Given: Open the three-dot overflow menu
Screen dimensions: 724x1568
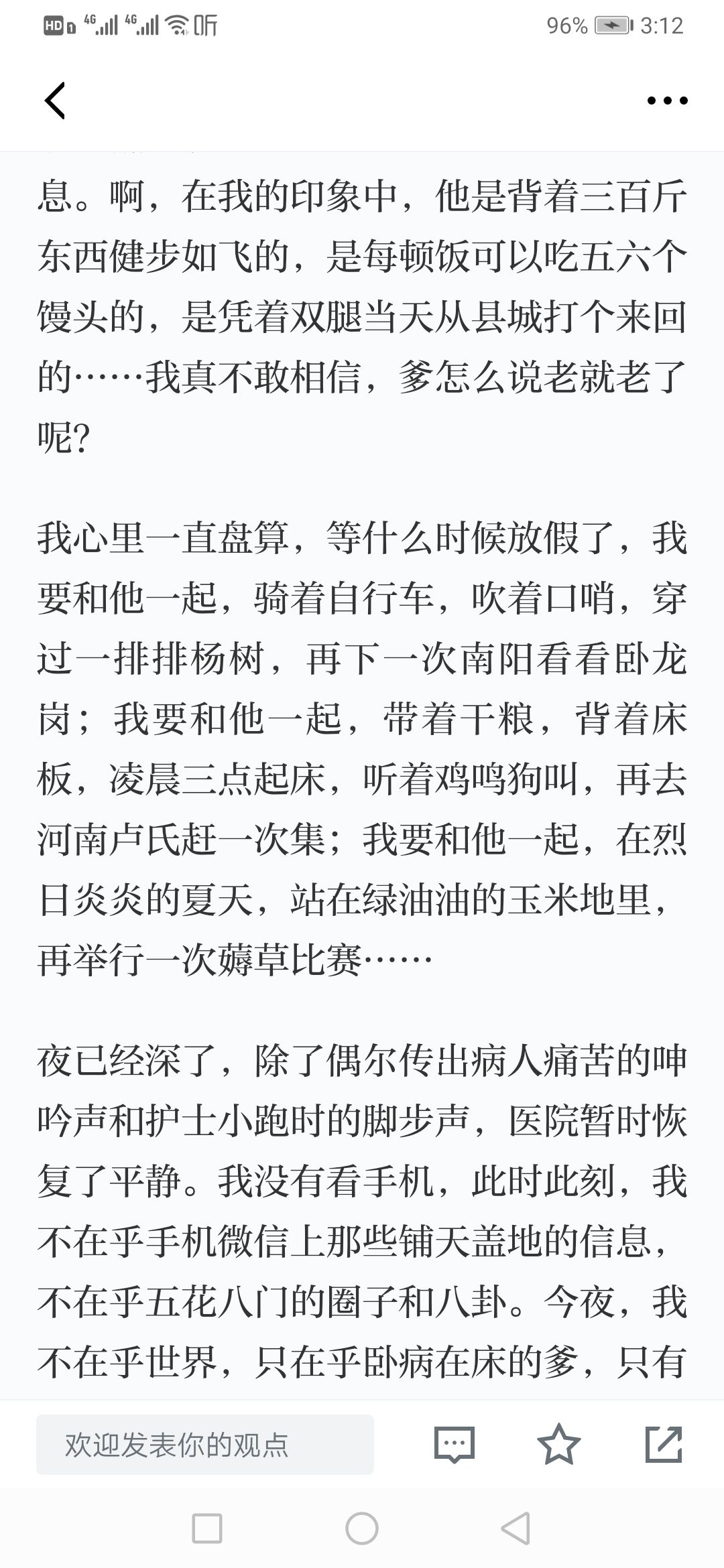Looking at the screenshot, I should (667, 101).
